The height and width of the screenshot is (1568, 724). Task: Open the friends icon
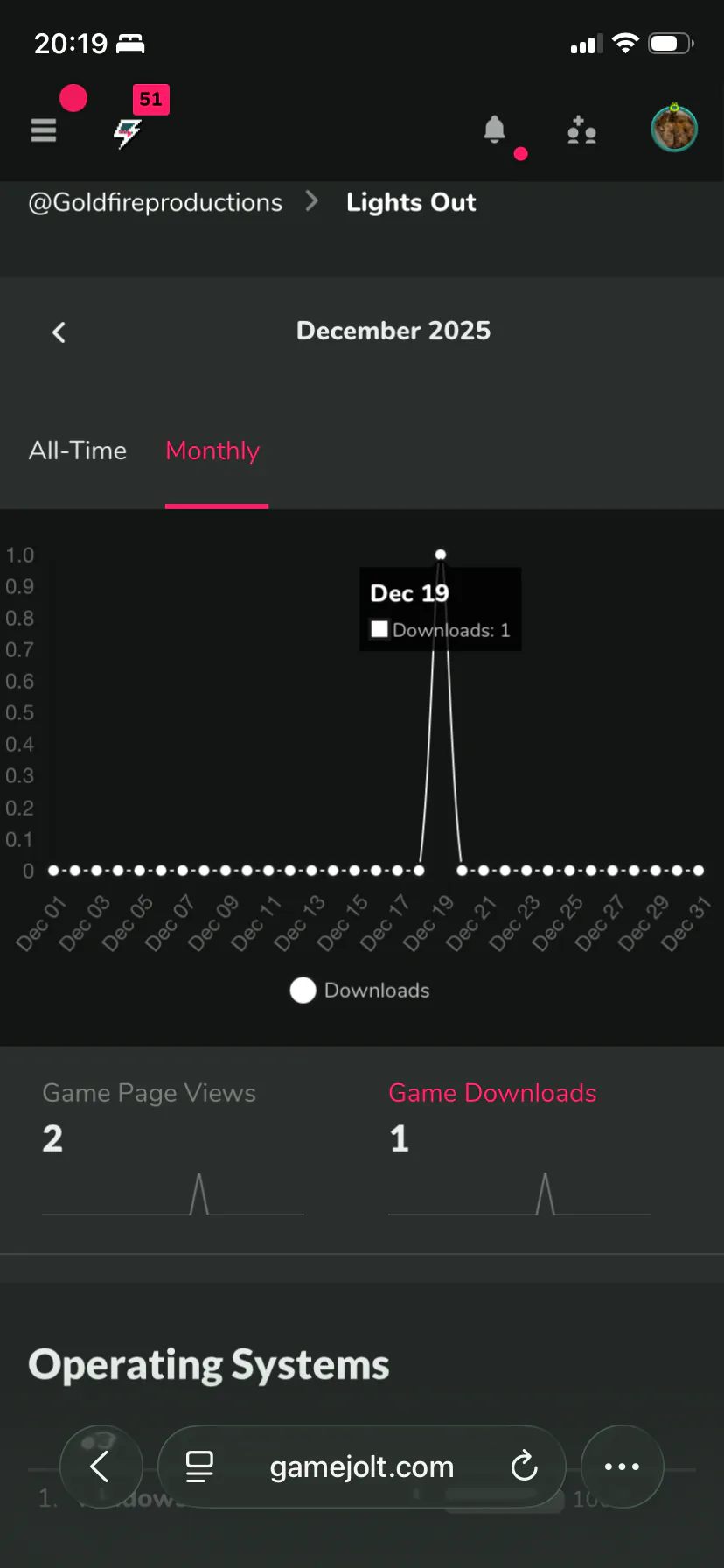[x=581, y=130]
